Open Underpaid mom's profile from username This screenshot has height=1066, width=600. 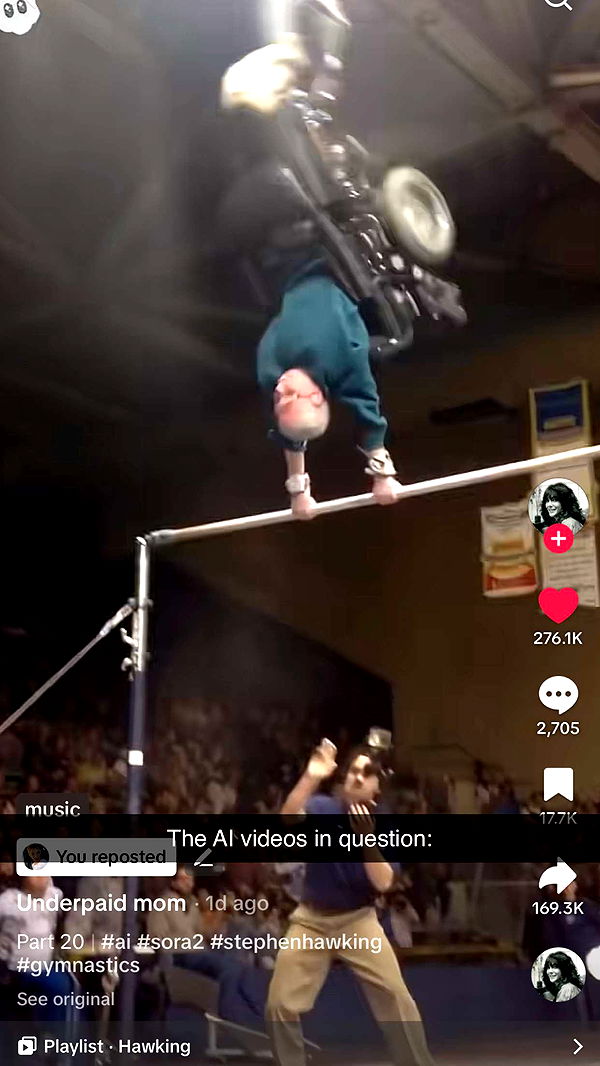coord(101,903)
